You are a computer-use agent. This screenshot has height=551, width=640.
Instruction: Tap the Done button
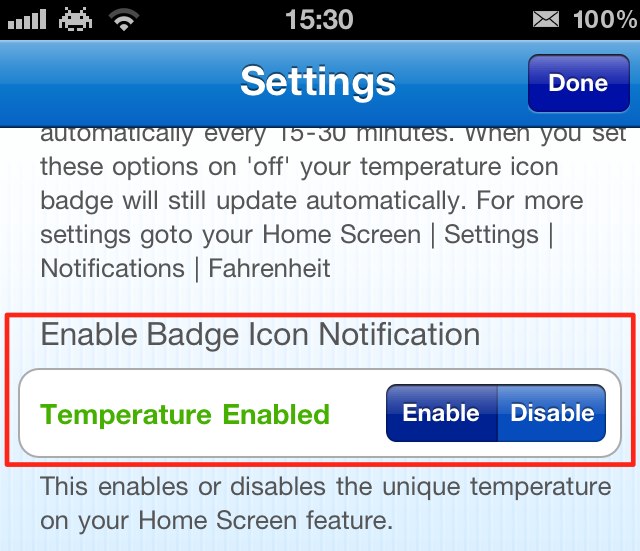(577, 83)
